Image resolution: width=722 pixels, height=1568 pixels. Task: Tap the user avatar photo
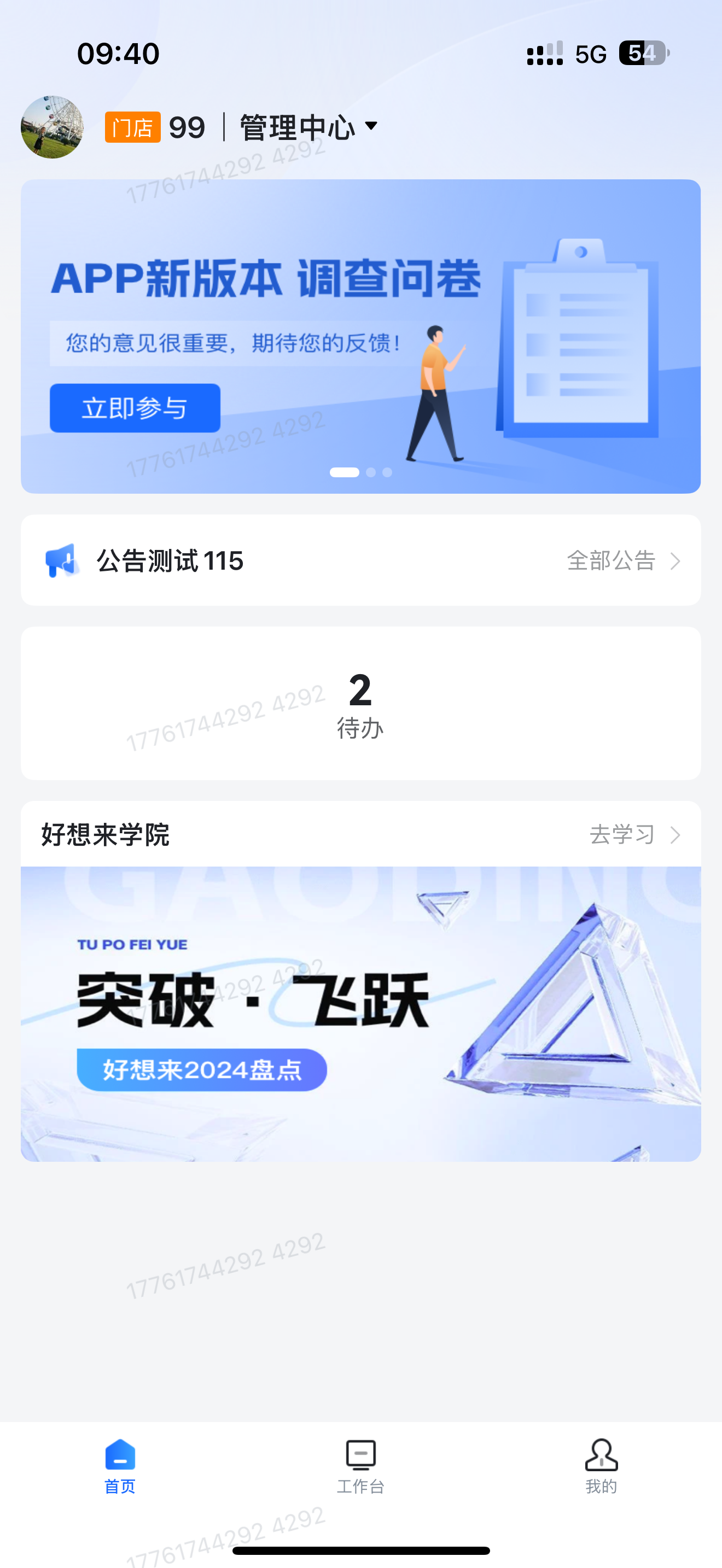[53, 127]
